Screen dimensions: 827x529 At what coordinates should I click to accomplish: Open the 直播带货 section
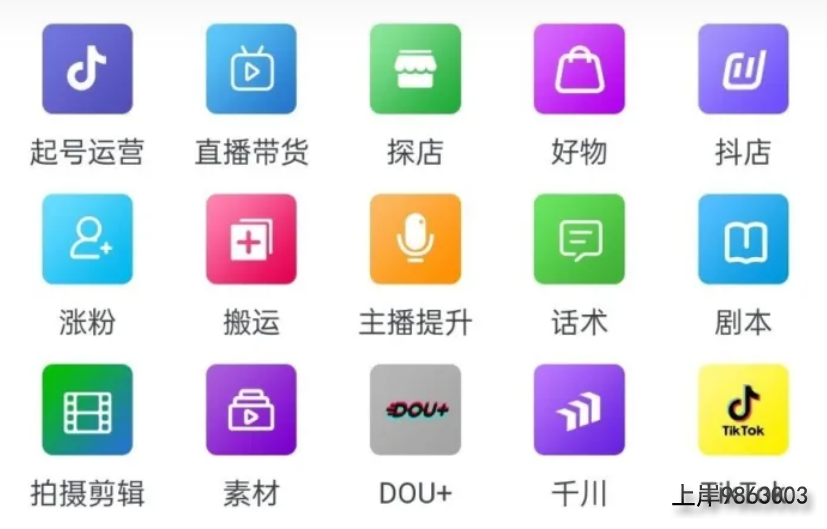tap(251, 69)
